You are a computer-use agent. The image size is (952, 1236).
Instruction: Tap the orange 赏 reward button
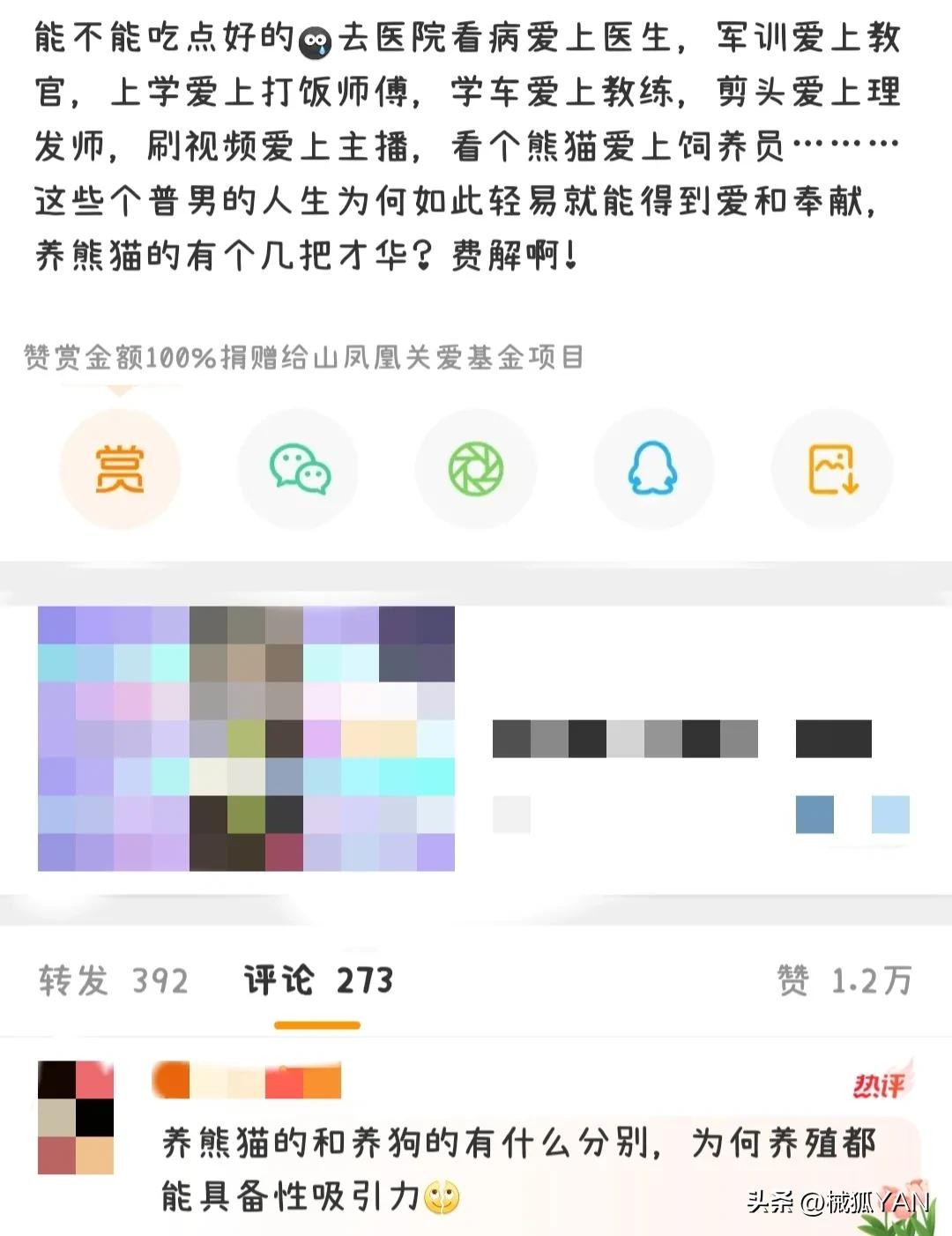tap(120, 469)
